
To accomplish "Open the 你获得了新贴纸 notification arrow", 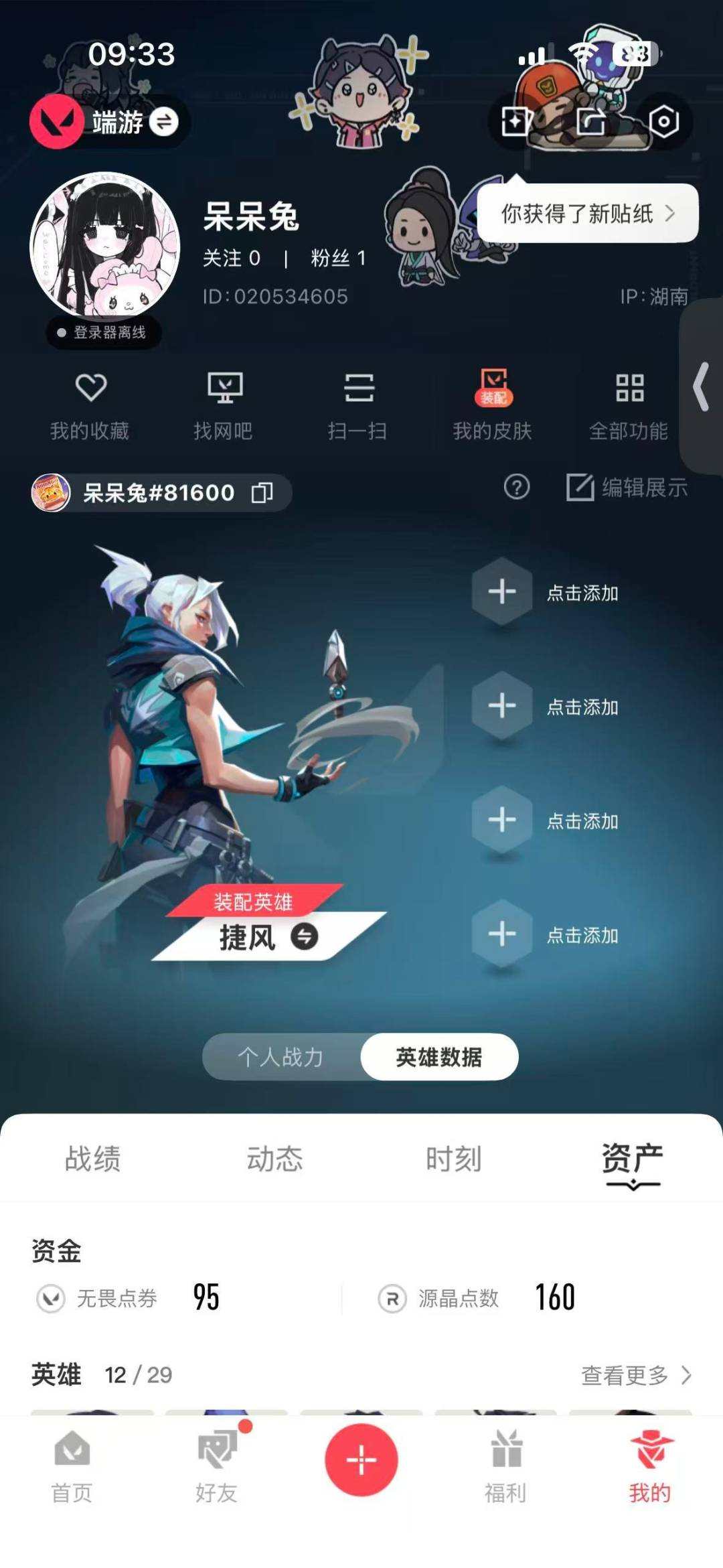I will click(672, 212).
